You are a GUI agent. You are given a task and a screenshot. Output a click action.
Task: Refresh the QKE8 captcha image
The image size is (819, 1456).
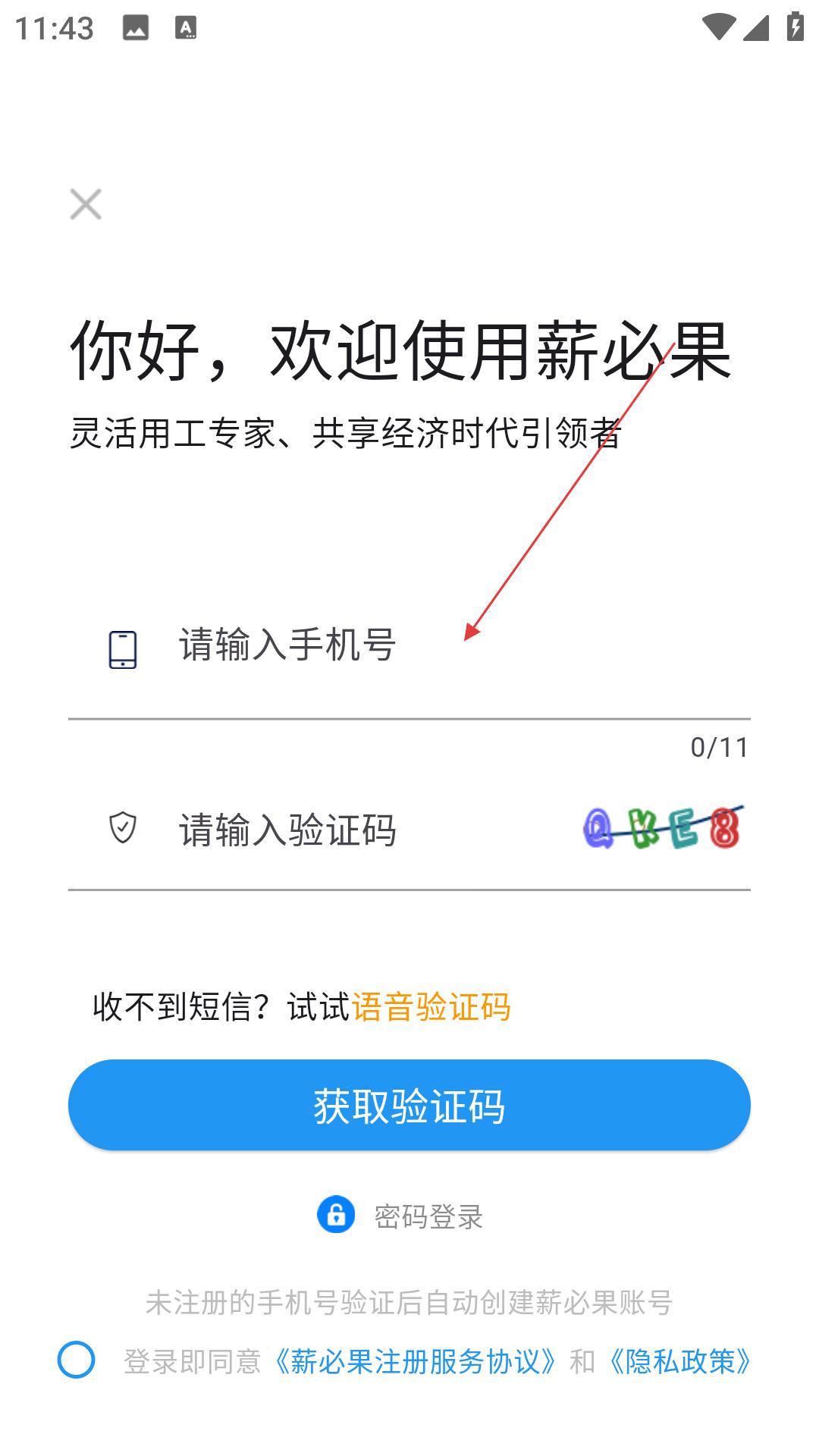click(x=661, y=830)
